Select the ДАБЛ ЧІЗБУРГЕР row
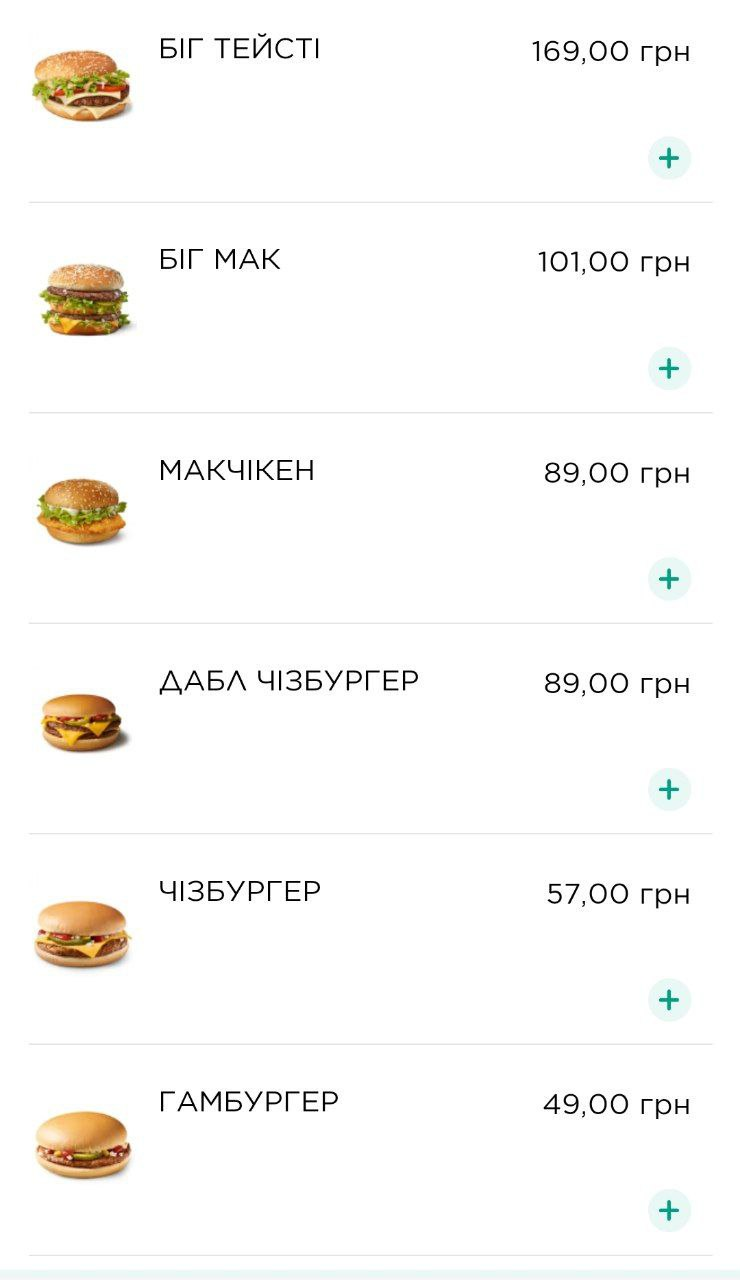Viewport: 740px width, 1280px height. point(289,682)
